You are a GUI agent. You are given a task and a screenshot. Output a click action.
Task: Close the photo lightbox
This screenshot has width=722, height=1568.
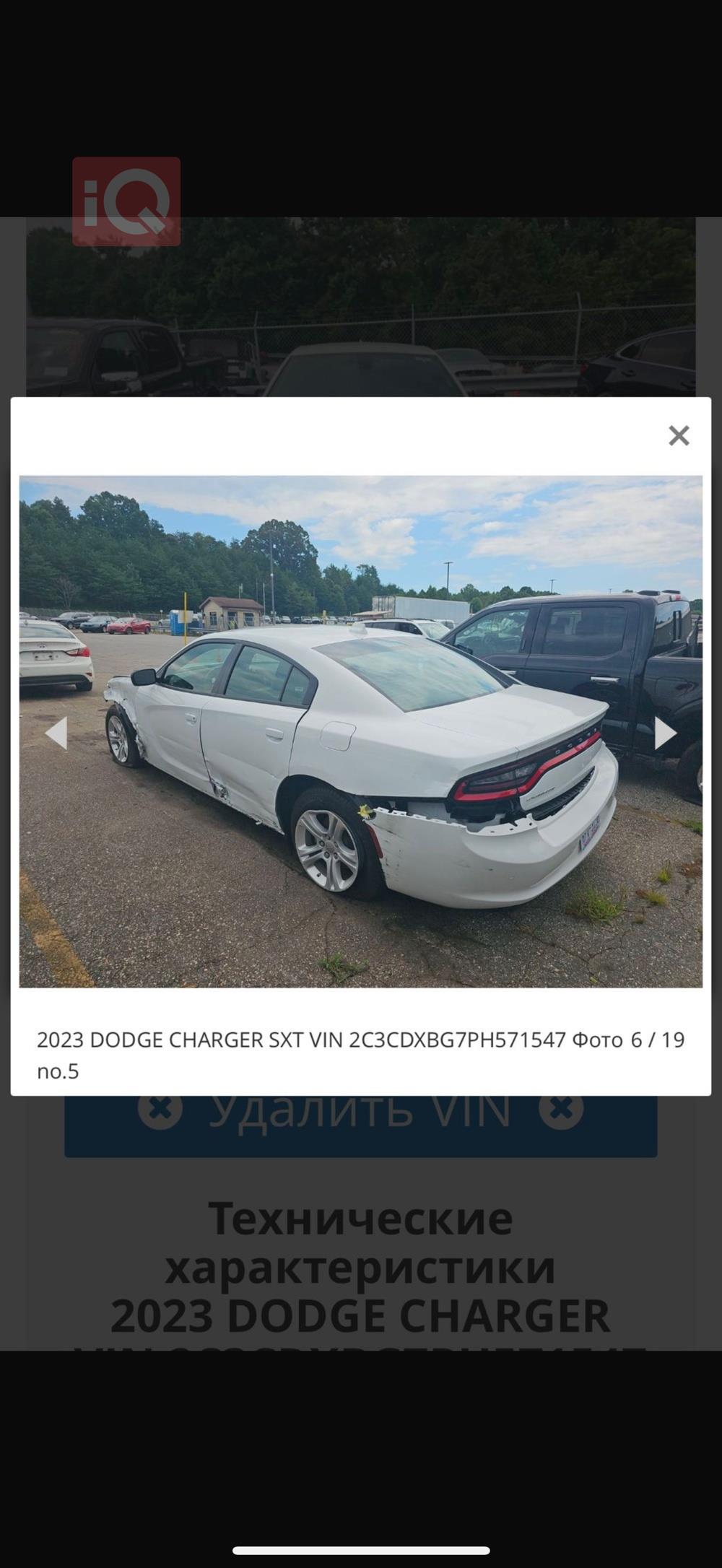679,435
